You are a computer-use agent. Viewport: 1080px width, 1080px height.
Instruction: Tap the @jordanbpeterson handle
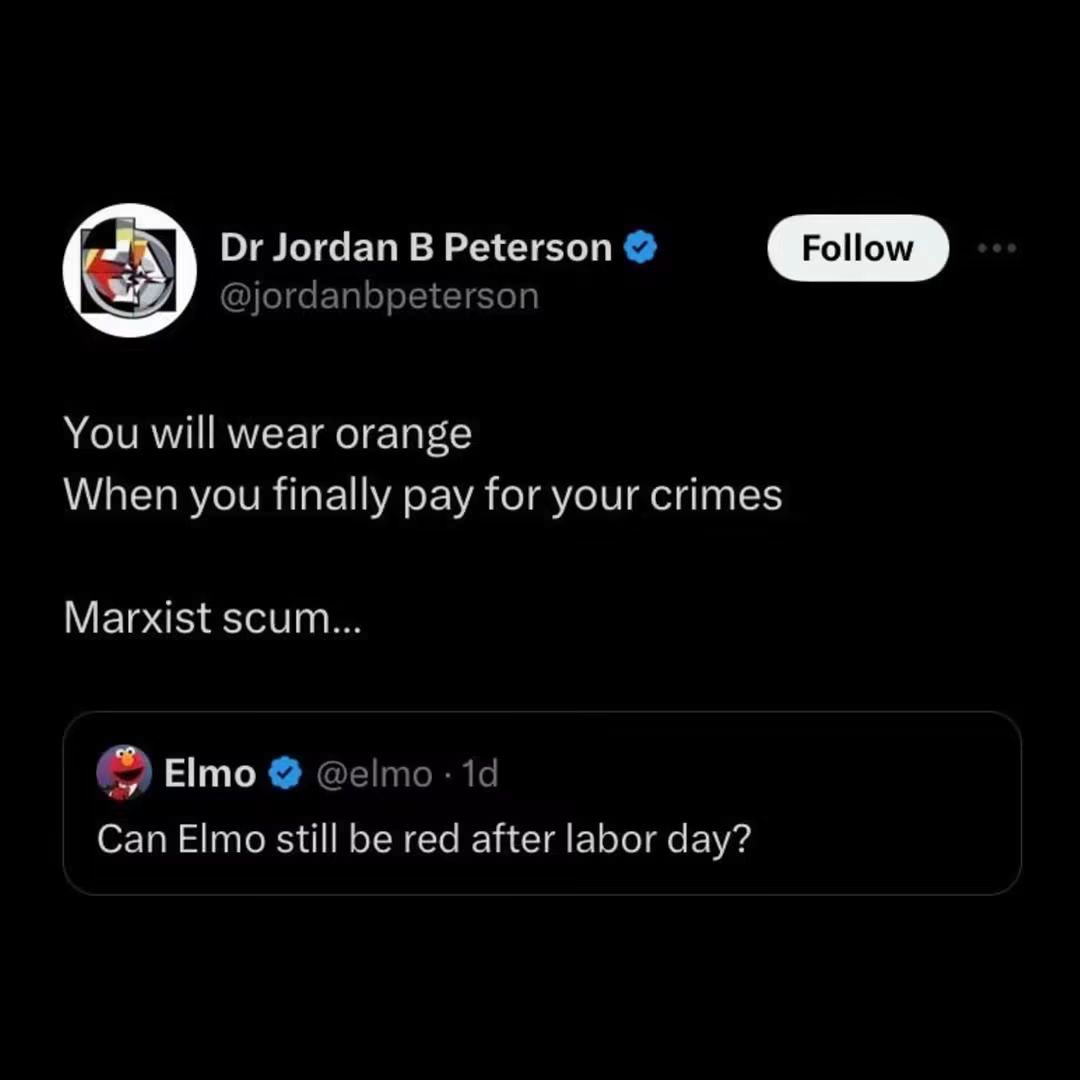pos(379,296)
